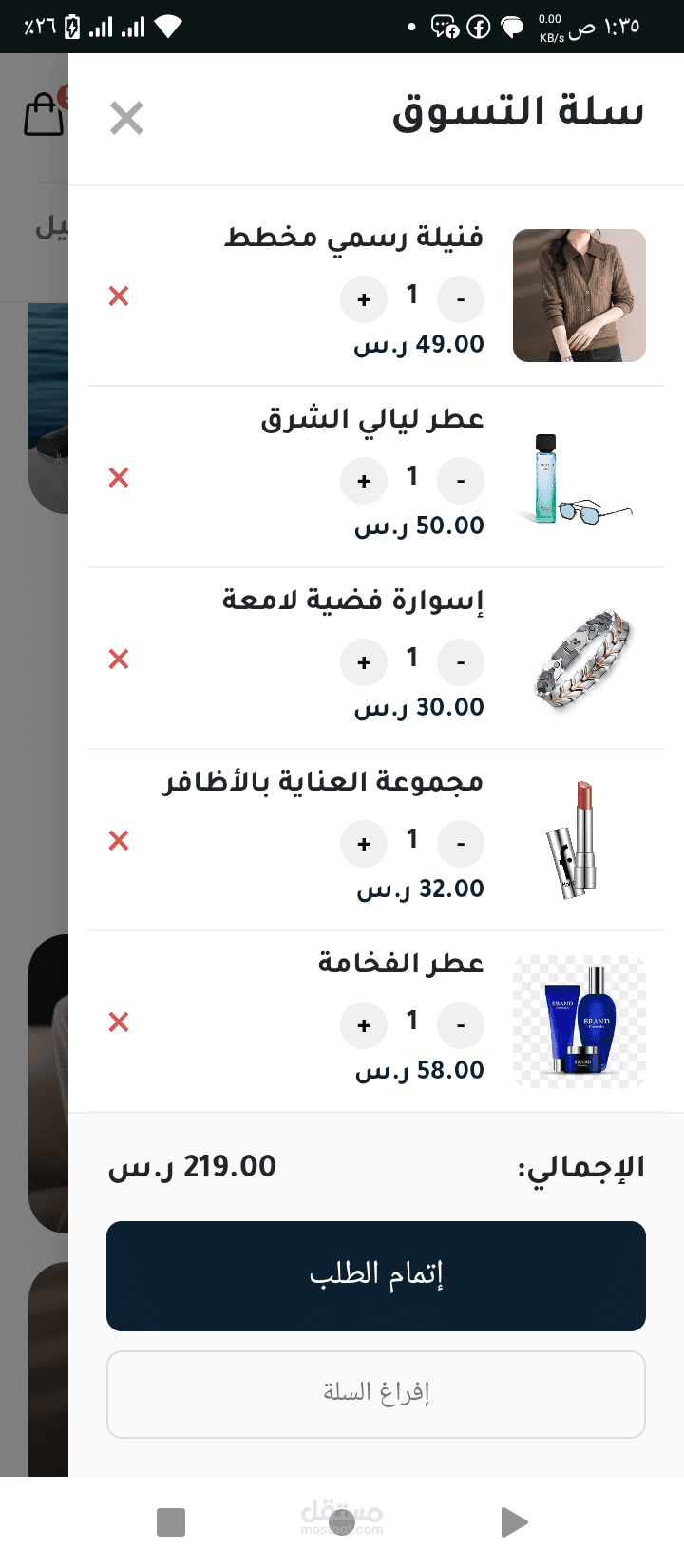Decrease quantity of عطر الفخامة
684x1568 pixels.
coord(461,1025)
